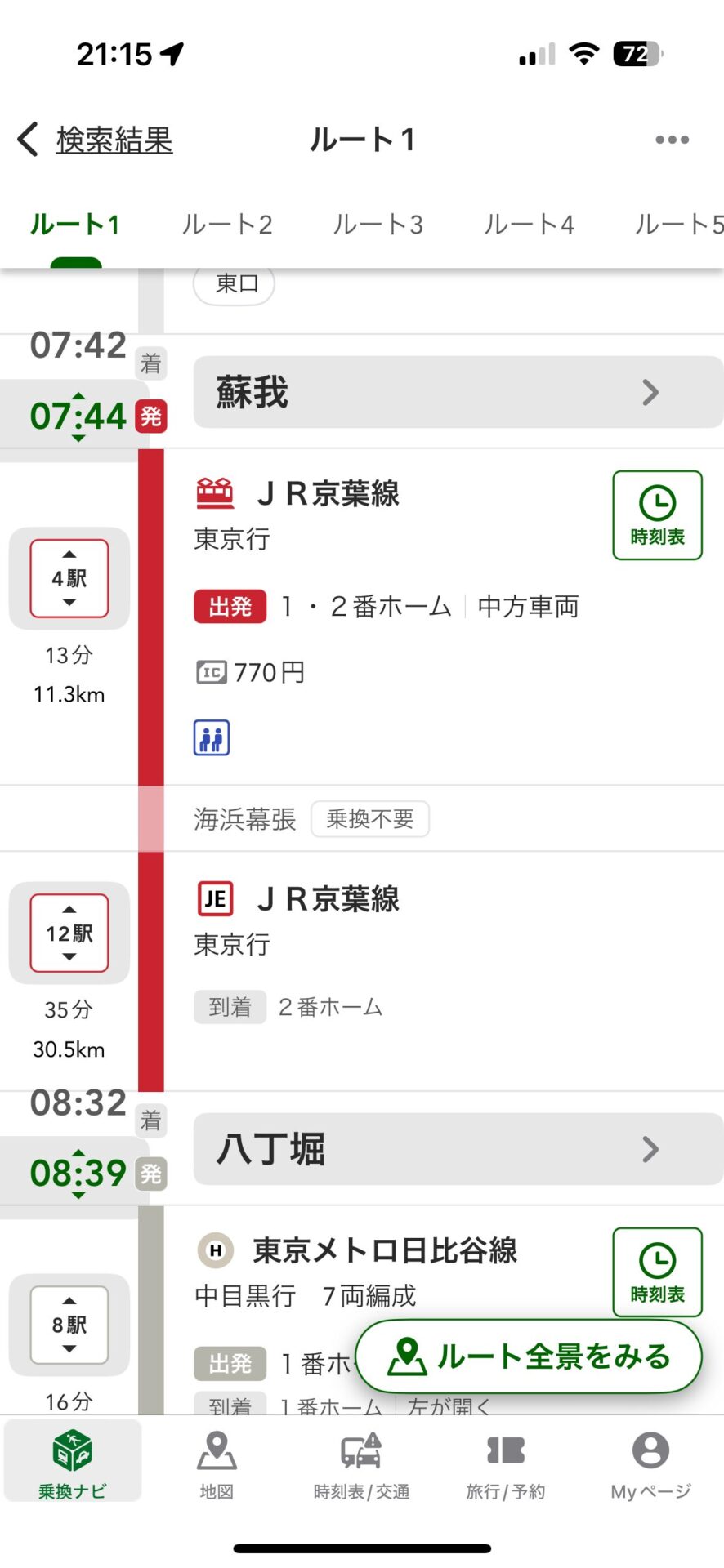Select the ルート4 tab
The width and height of the screenshot is (724, 1568).
pos(529,225)
